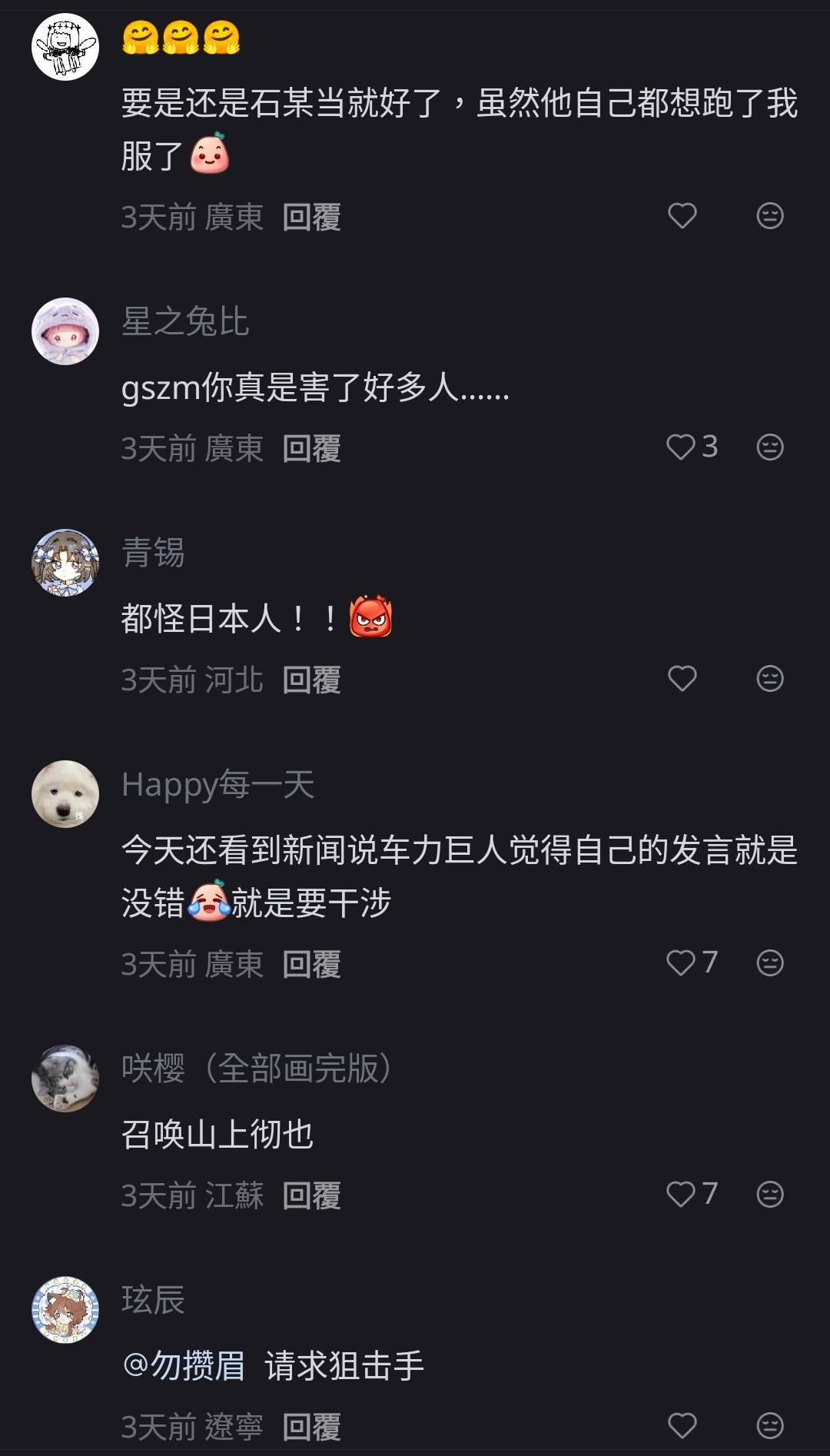Tap 回覆 under 青锡's comment

311,680
